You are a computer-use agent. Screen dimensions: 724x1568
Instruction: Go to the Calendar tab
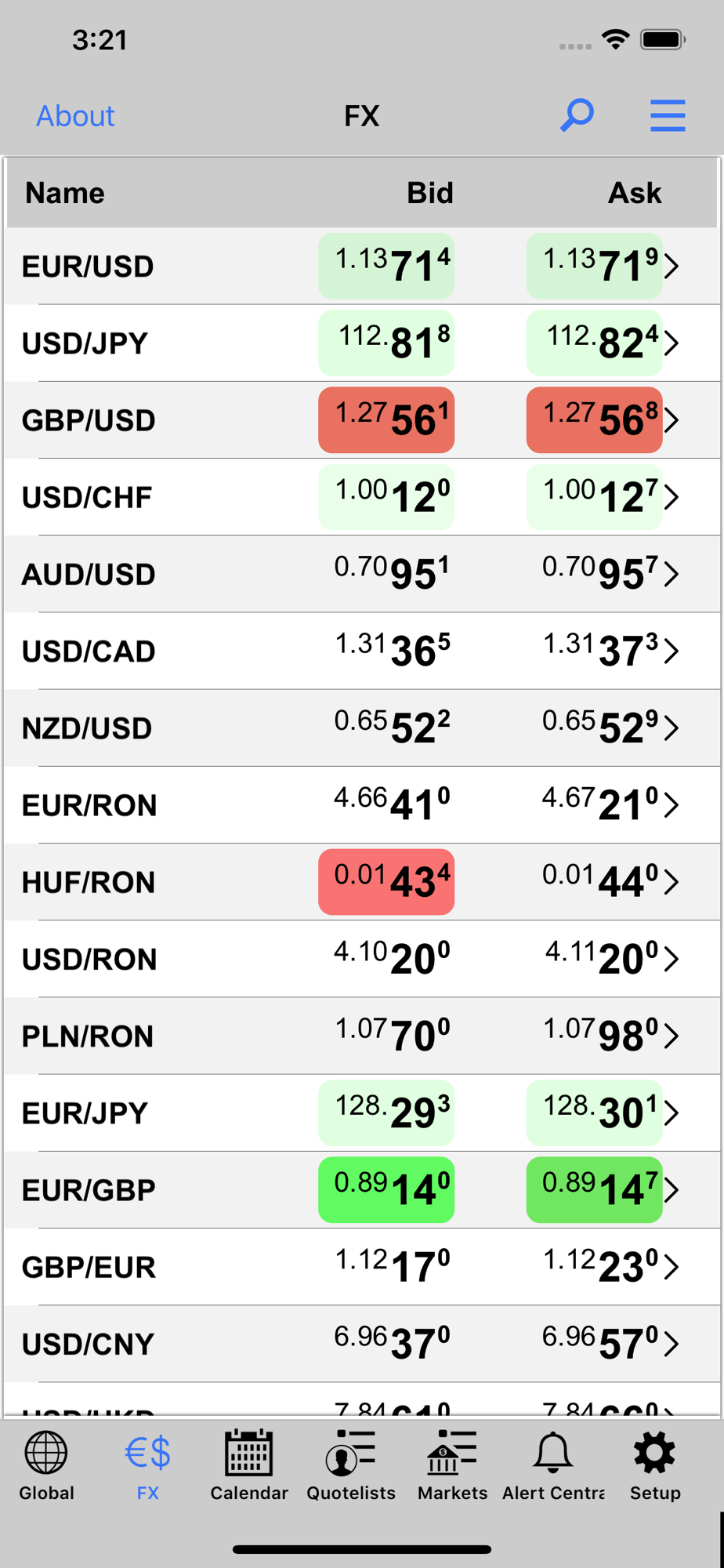(x=249, y=1465)
